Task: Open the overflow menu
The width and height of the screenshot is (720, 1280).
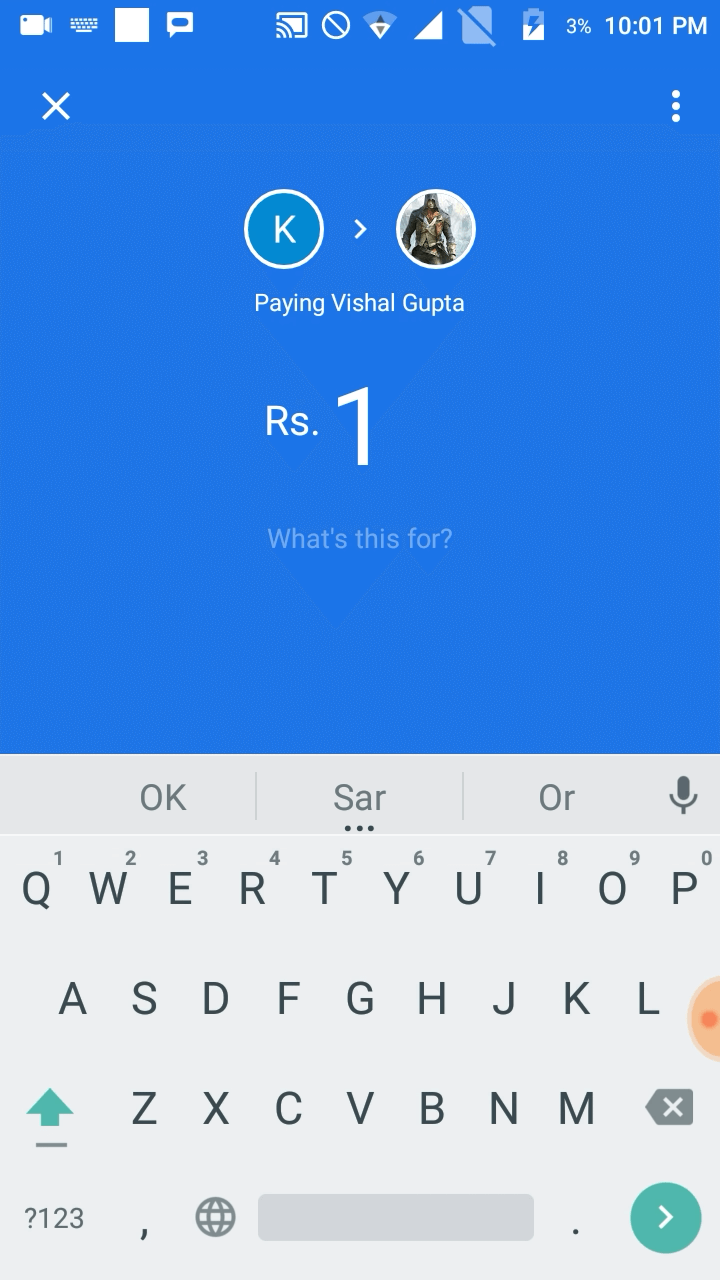Action: click(x=676, y=106)
